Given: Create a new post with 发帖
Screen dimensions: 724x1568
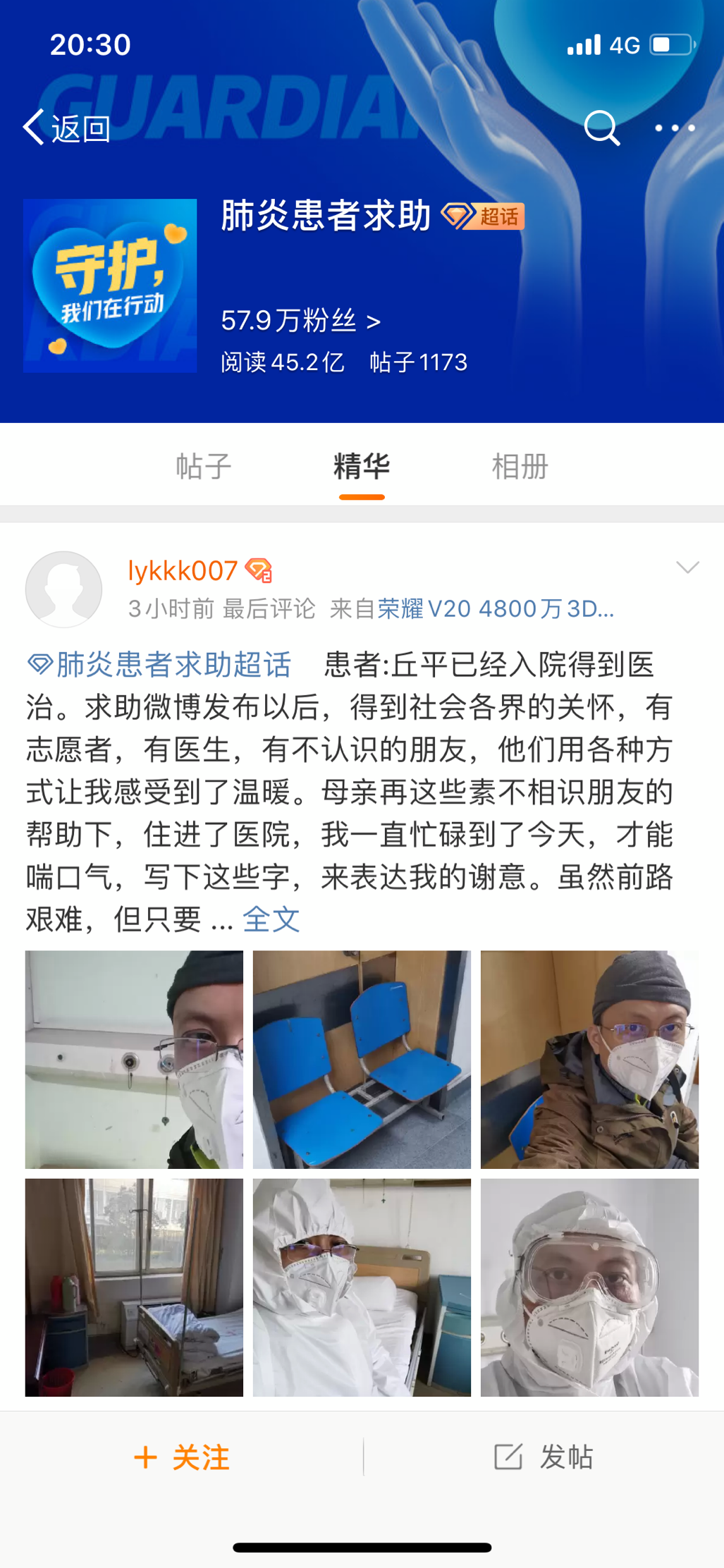Looking at the screenshot, I should click(x=544, y=1457).
